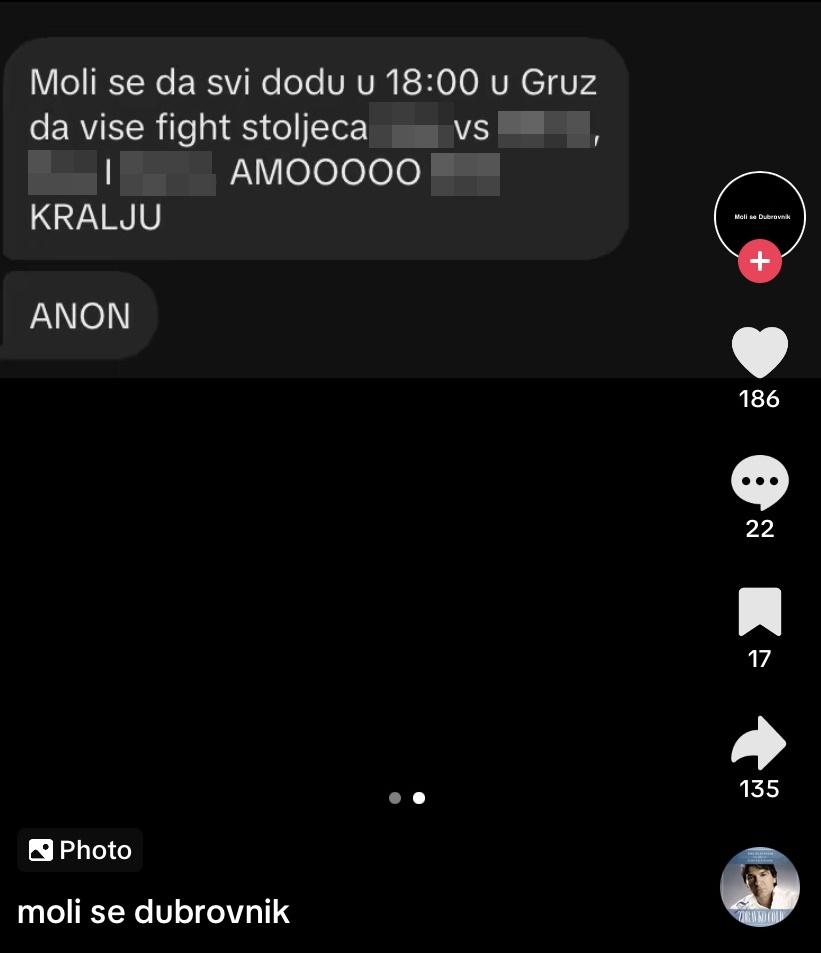The width and height of the screenshot is (821, 953).
Task: Share this post using the arrow icon
Action: (759, 743)
